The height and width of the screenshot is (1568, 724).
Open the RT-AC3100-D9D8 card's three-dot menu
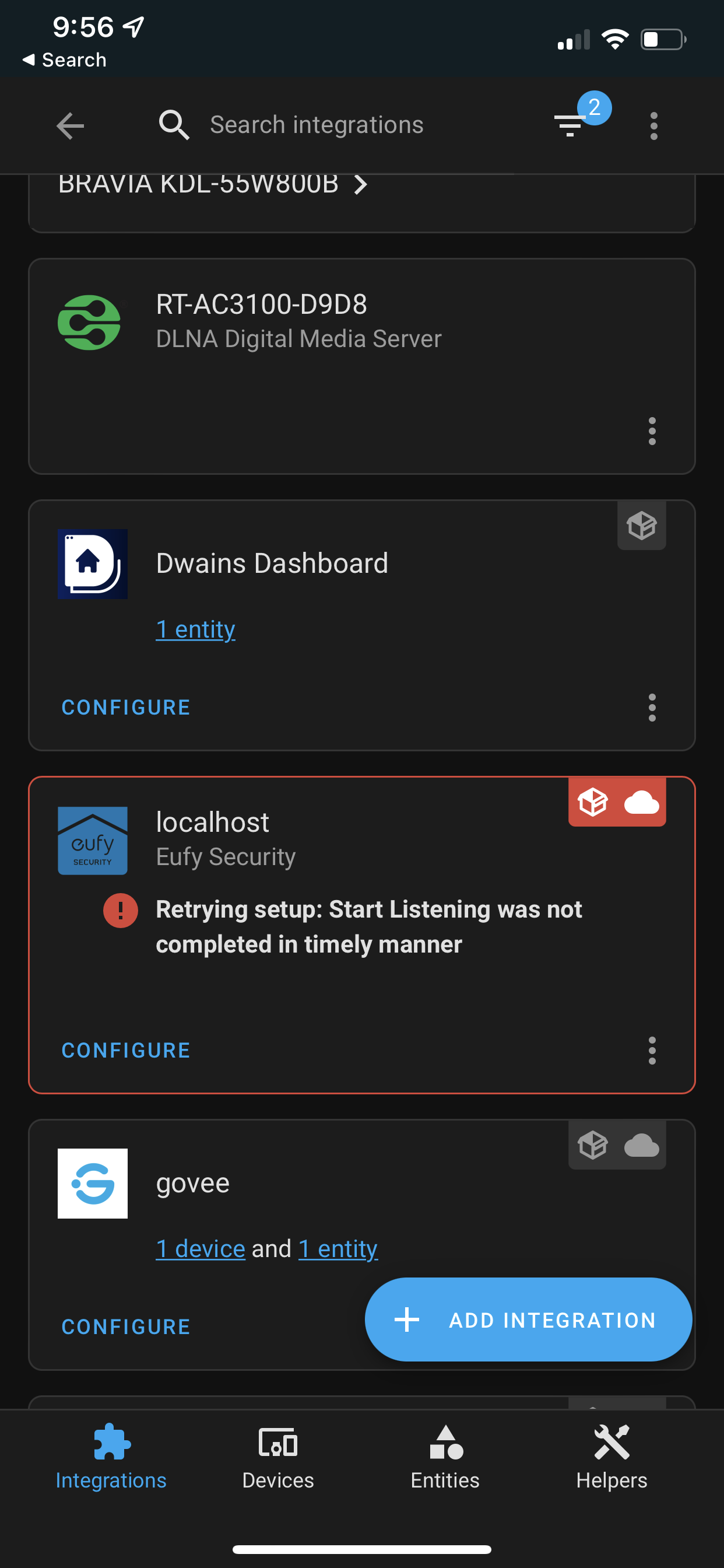[652, 431]
